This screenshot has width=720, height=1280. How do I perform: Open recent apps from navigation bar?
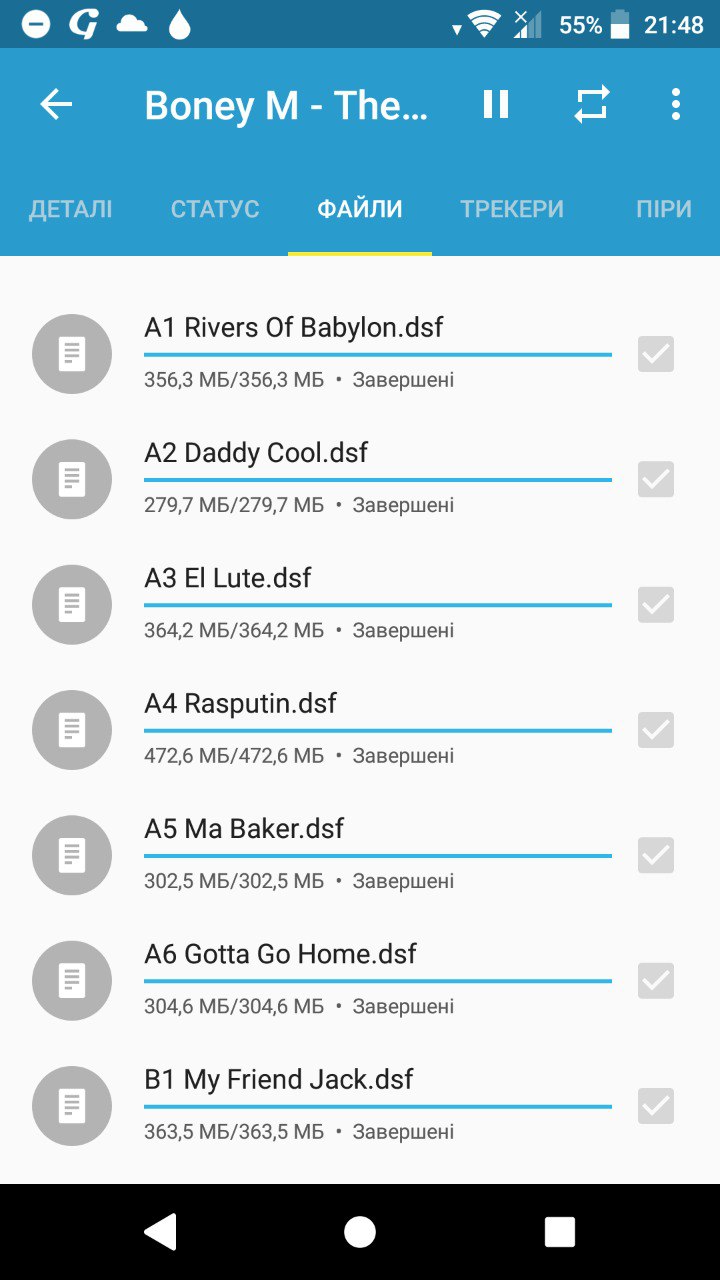click(x=560, y=1232)
